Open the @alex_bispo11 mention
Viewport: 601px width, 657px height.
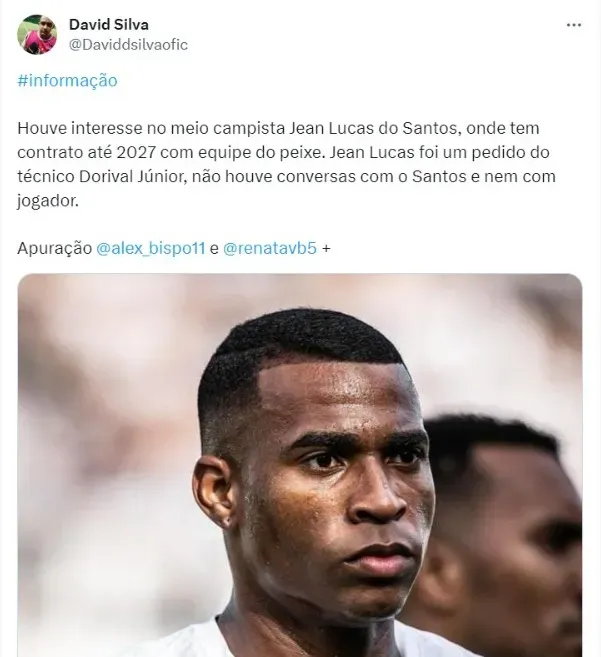tap(150, 248)
